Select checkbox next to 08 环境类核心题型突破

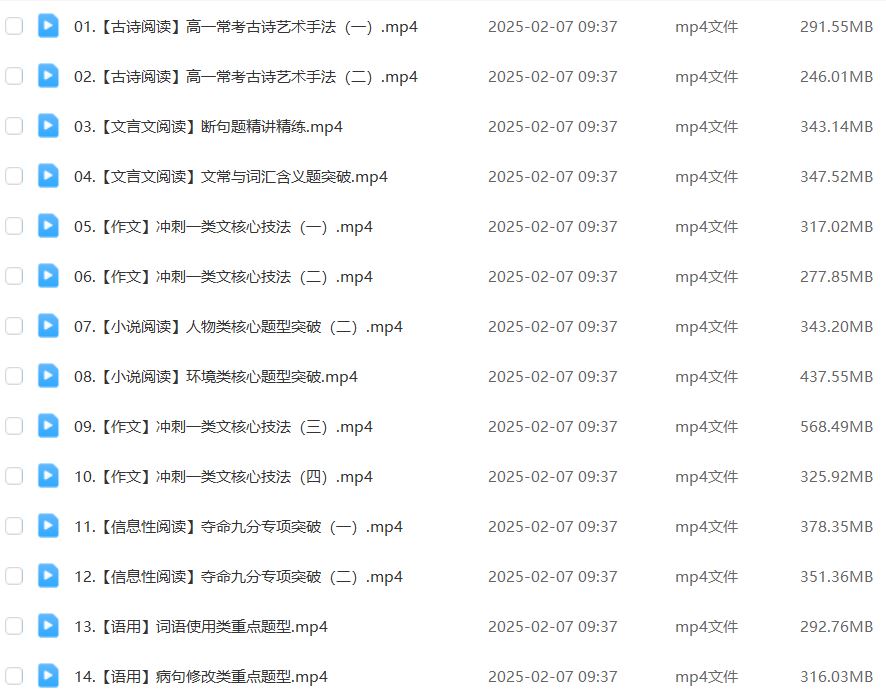pos(14,376)
